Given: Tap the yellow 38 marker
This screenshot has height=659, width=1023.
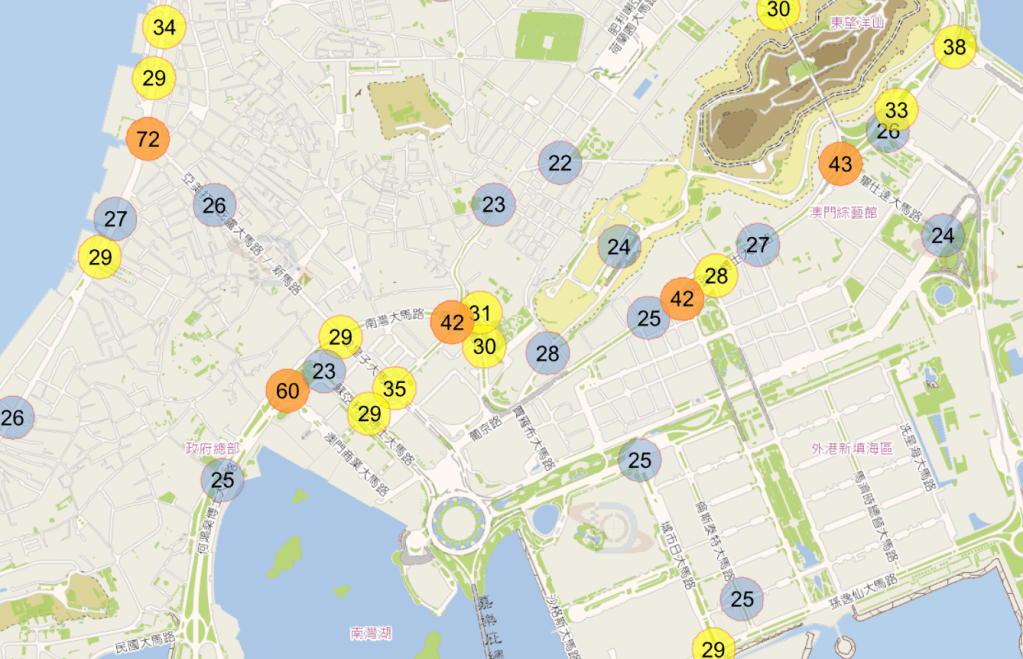Looking at the screenshot, I should point(955,47).
